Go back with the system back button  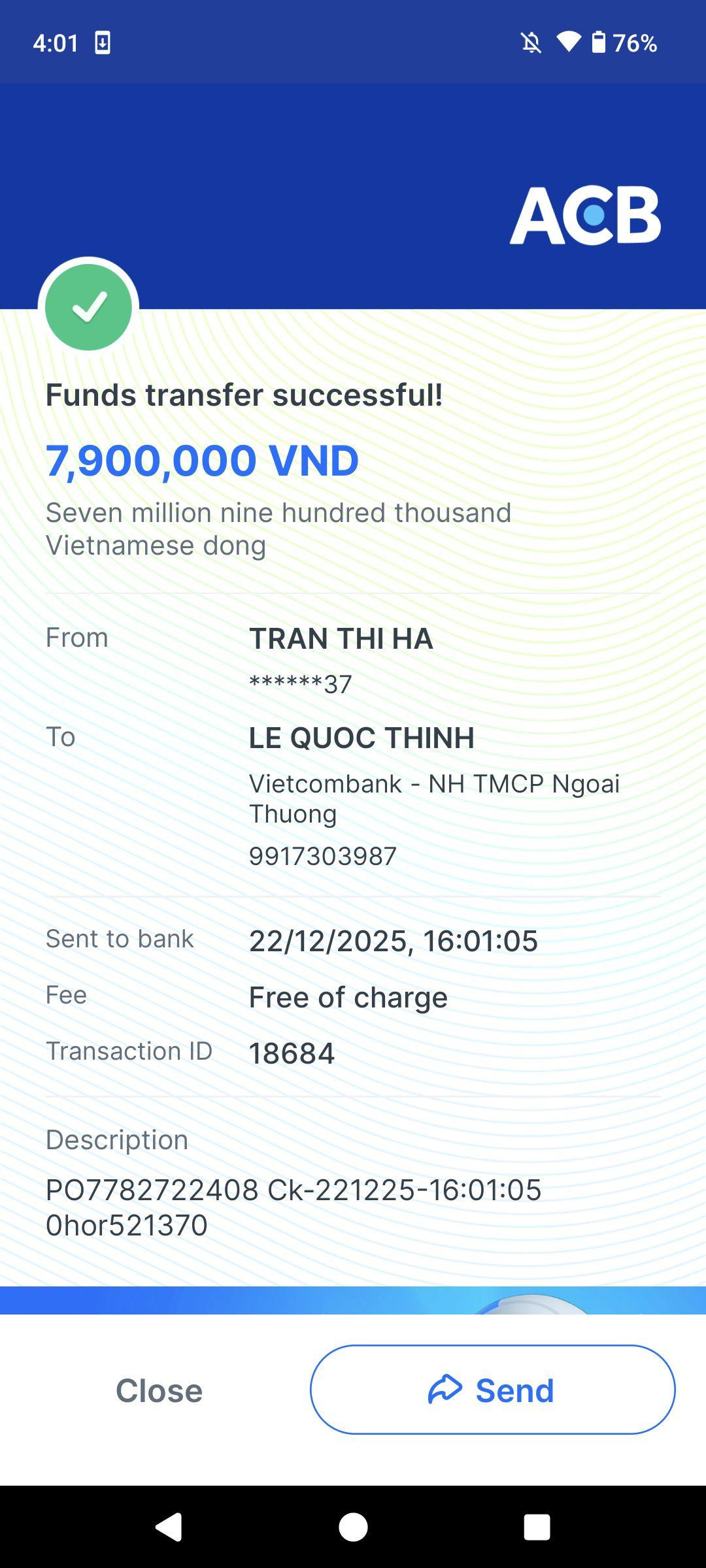(x=169, y=1527)
